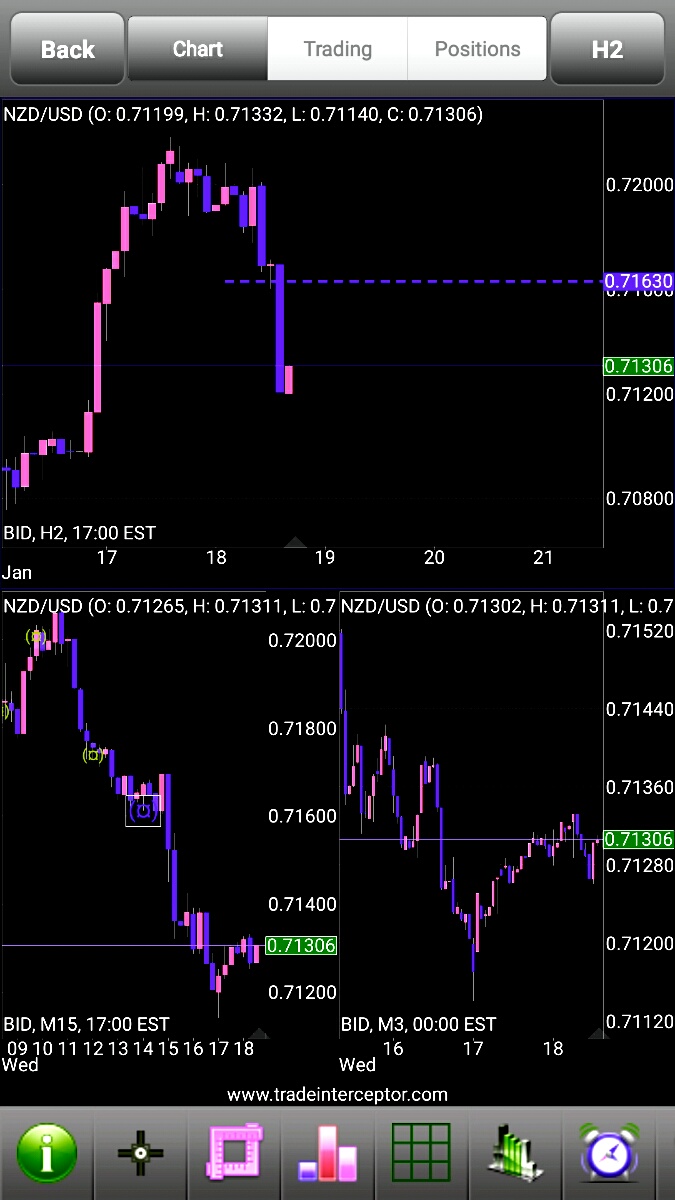The width and height of the screenshot is (675, 1200).
Task: Switch to the Trading tab
Action: [337, 49]
